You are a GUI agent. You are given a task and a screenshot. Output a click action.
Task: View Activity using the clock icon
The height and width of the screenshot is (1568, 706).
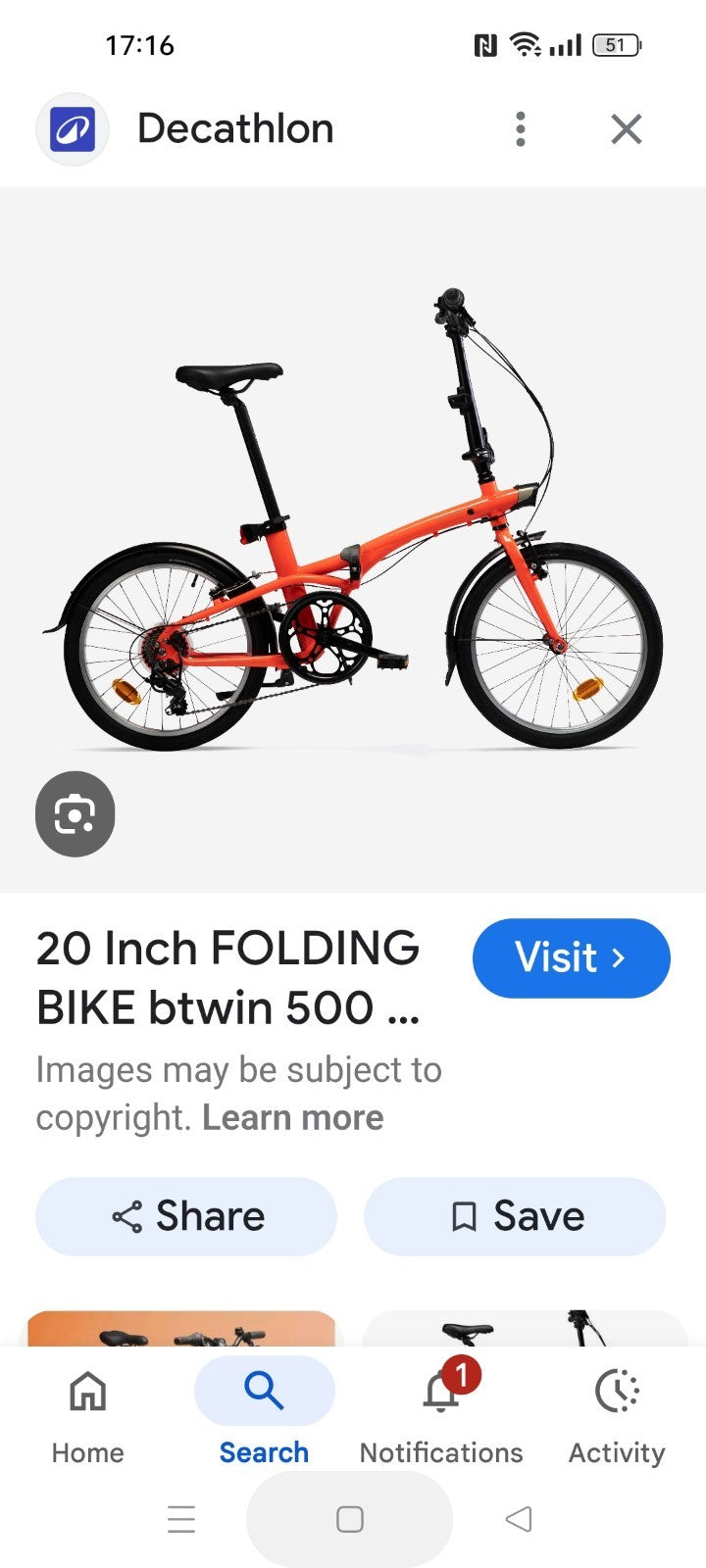pyautogui.click(x=615, y=1389)
